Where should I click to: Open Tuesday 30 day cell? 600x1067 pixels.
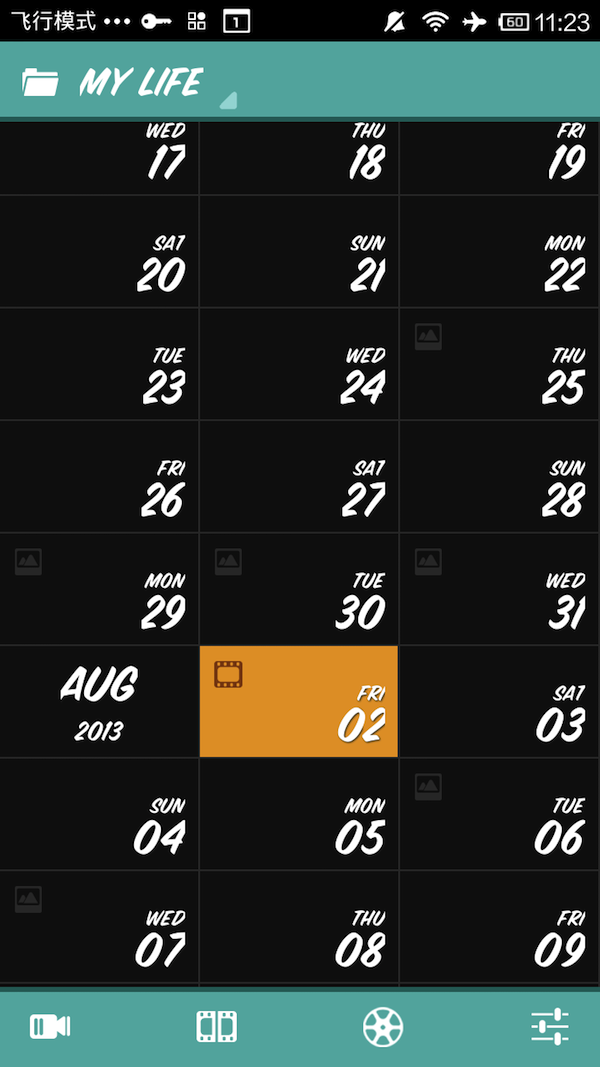(299, 589)
